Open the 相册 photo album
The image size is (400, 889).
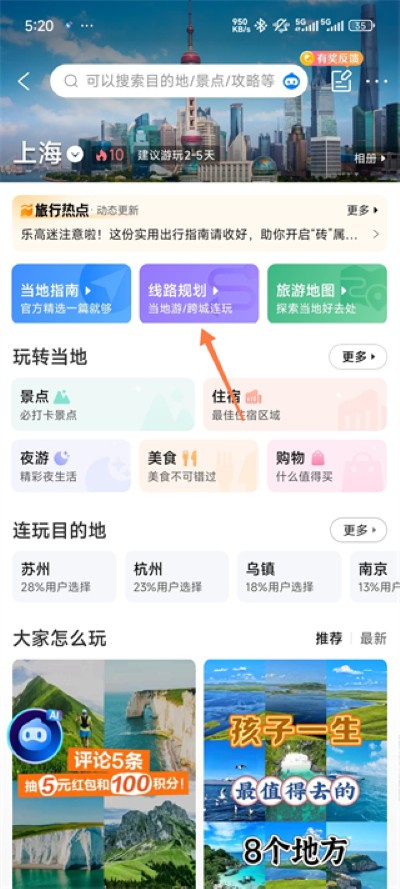(x=370, y=159)
